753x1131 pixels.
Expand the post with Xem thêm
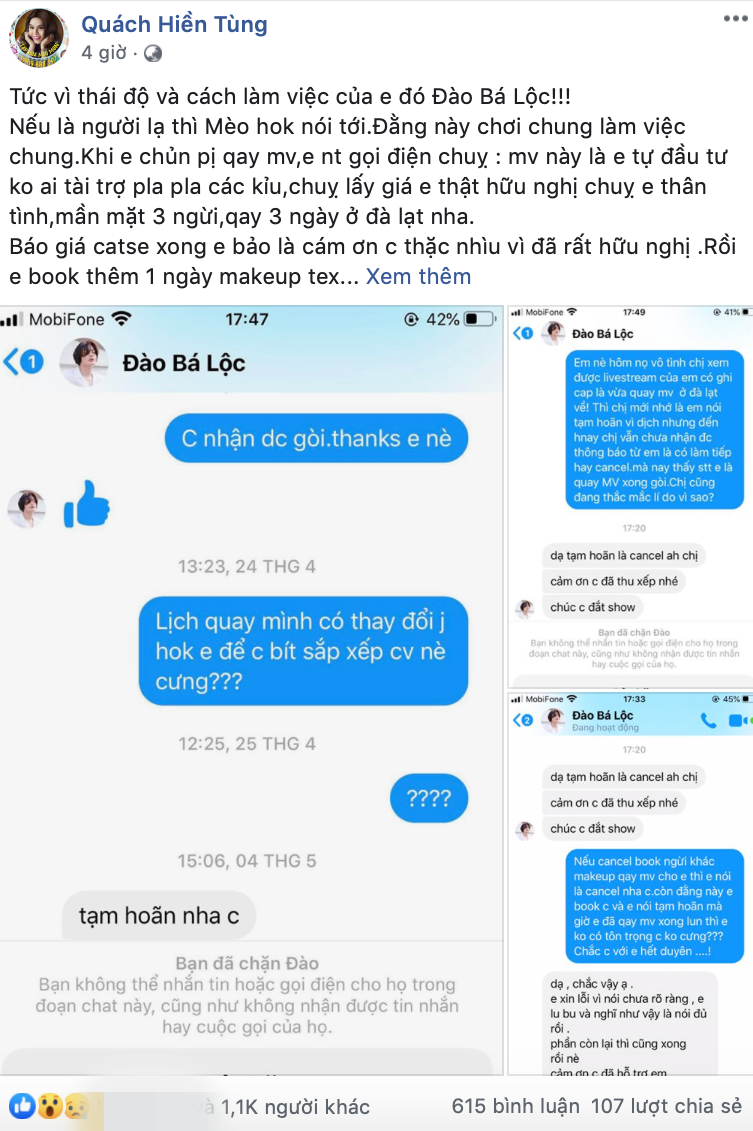(x=418, y=276)
